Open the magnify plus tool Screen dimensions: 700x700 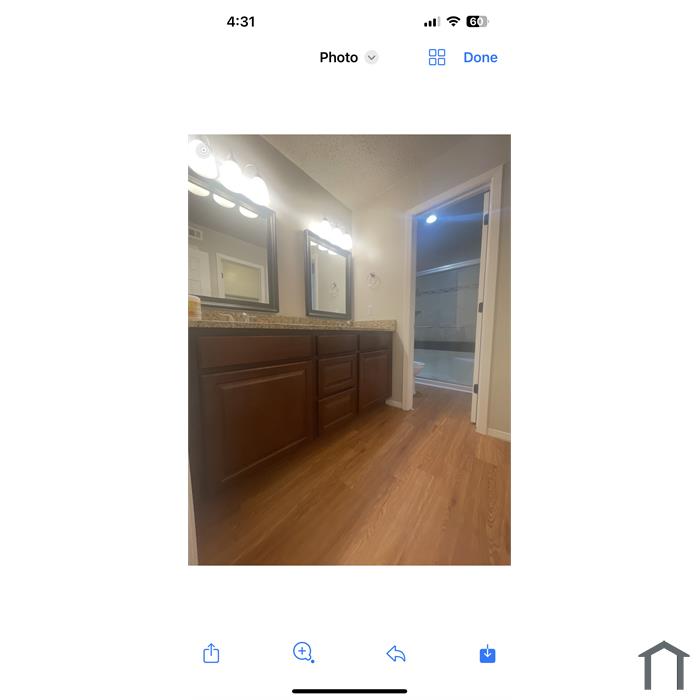(303, 653)
